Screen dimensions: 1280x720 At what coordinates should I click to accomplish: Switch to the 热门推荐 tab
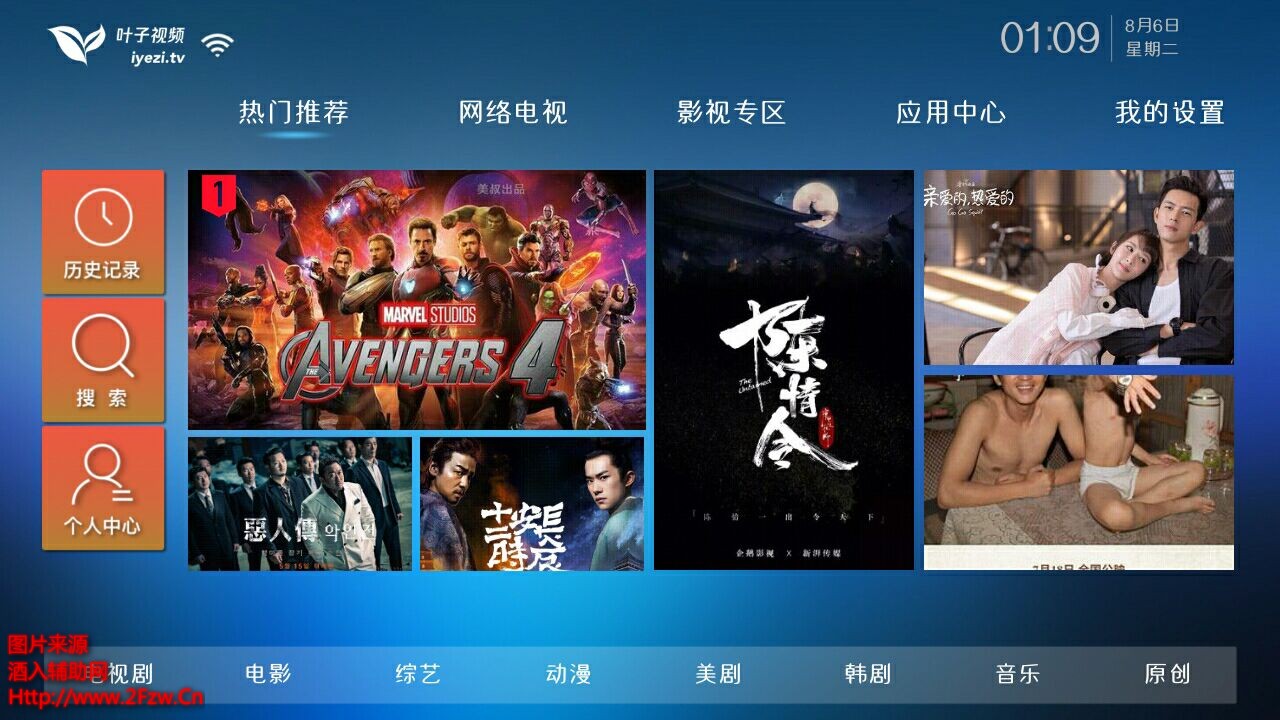pyautogui.click(x=293, y=113)
